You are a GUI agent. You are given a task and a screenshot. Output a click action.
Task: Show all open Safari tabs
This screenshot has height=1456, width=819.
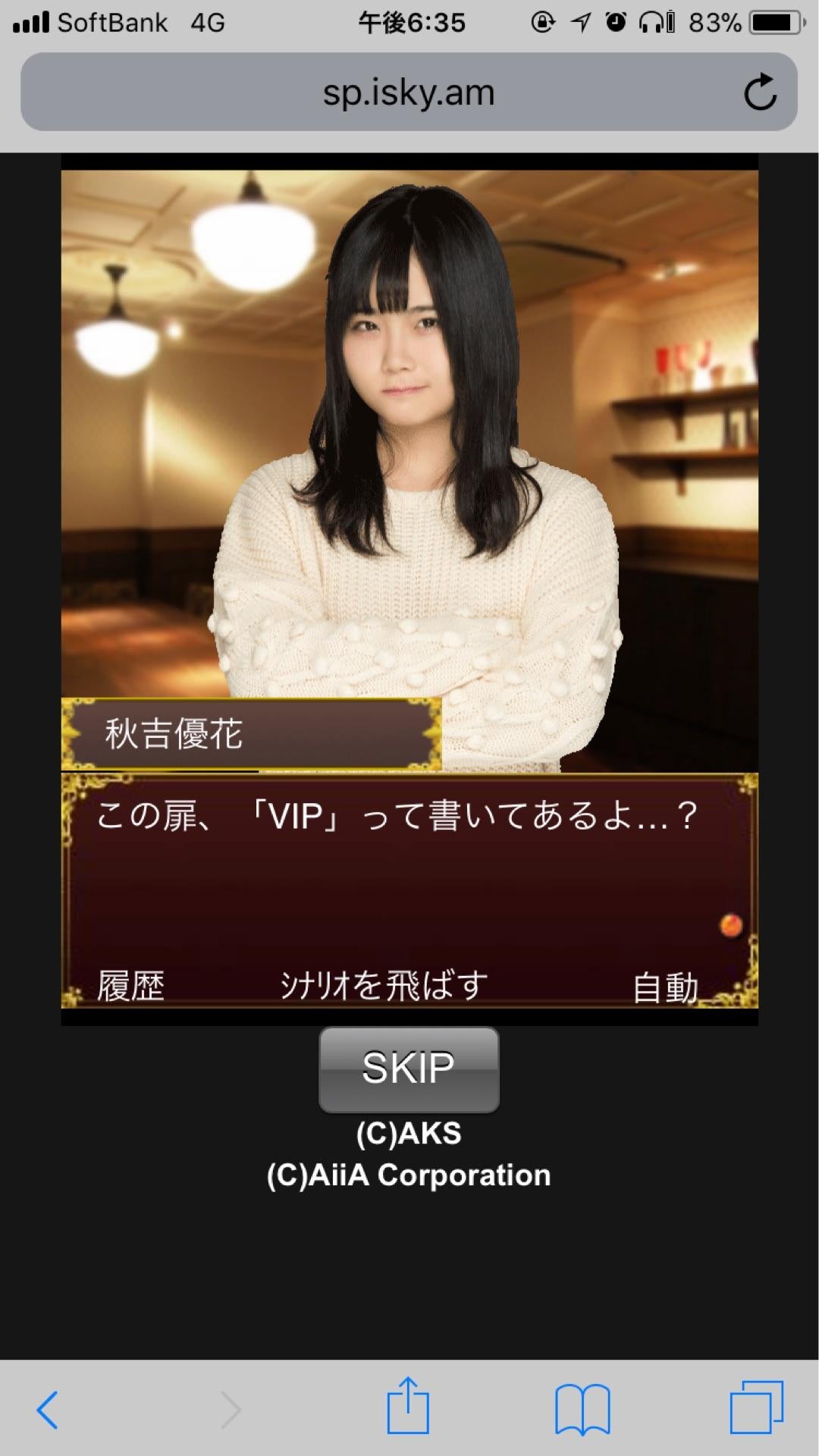click(756, 1407)
